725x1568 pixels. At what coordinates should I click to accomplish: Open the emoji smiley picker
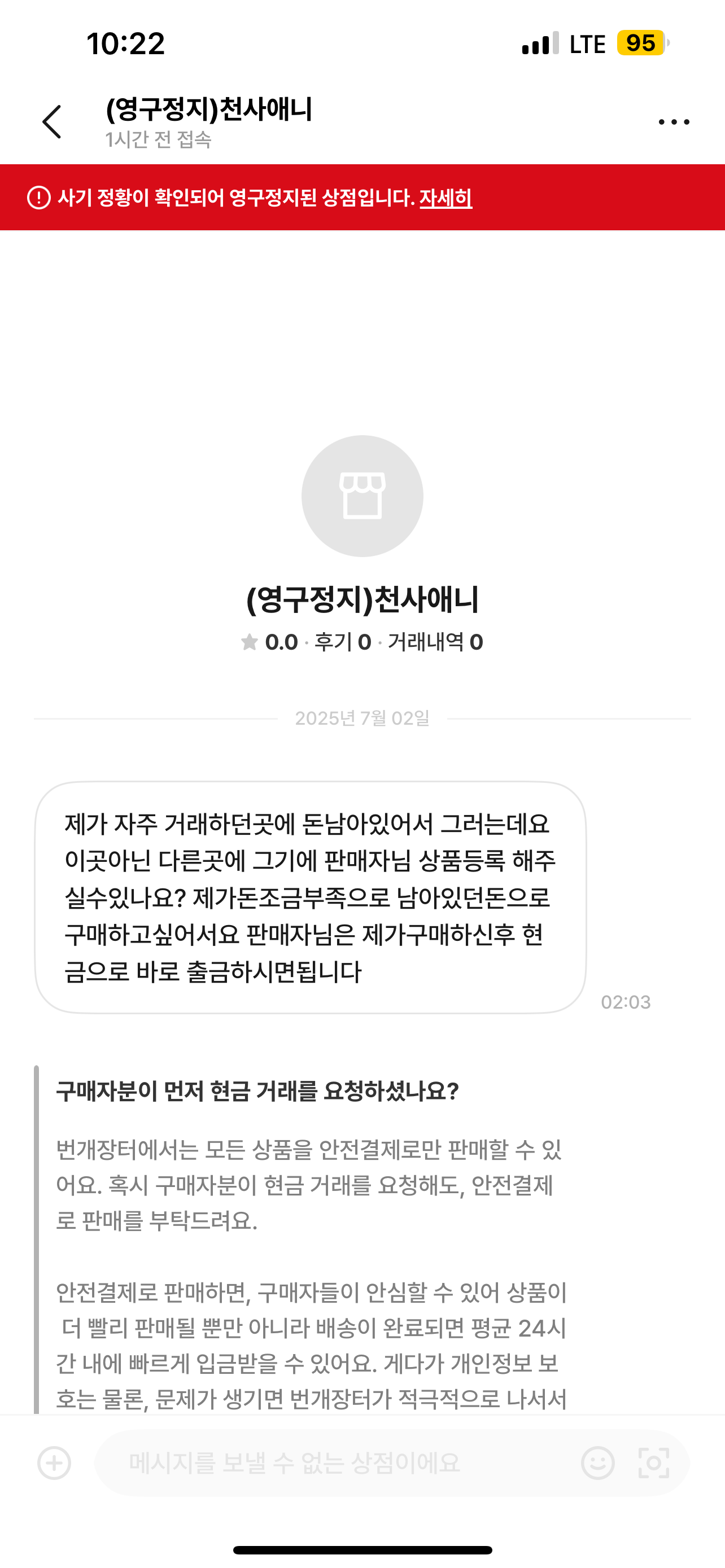tap(598, 1462)
